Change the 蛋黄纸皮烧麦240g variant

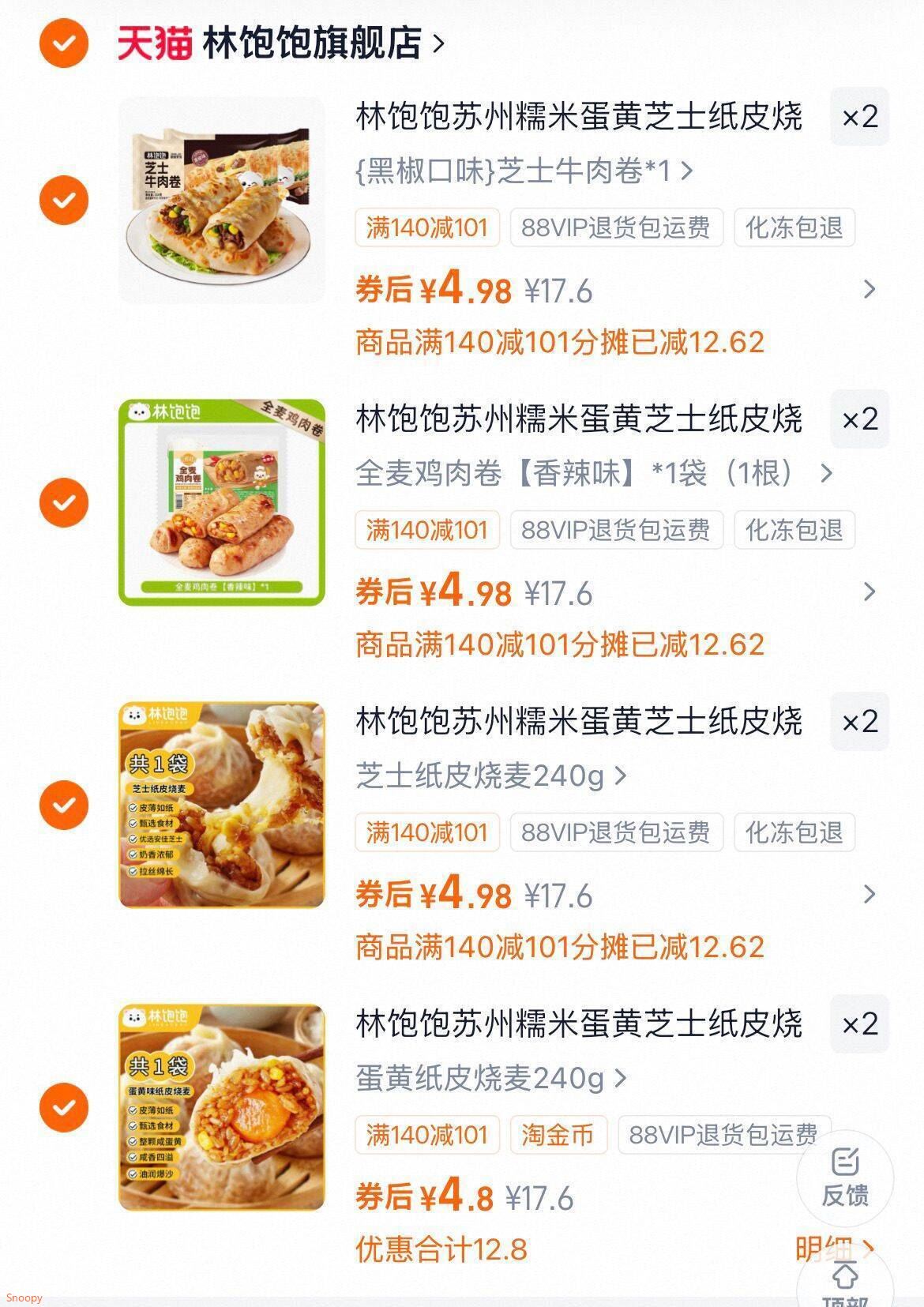[490, 1078]
